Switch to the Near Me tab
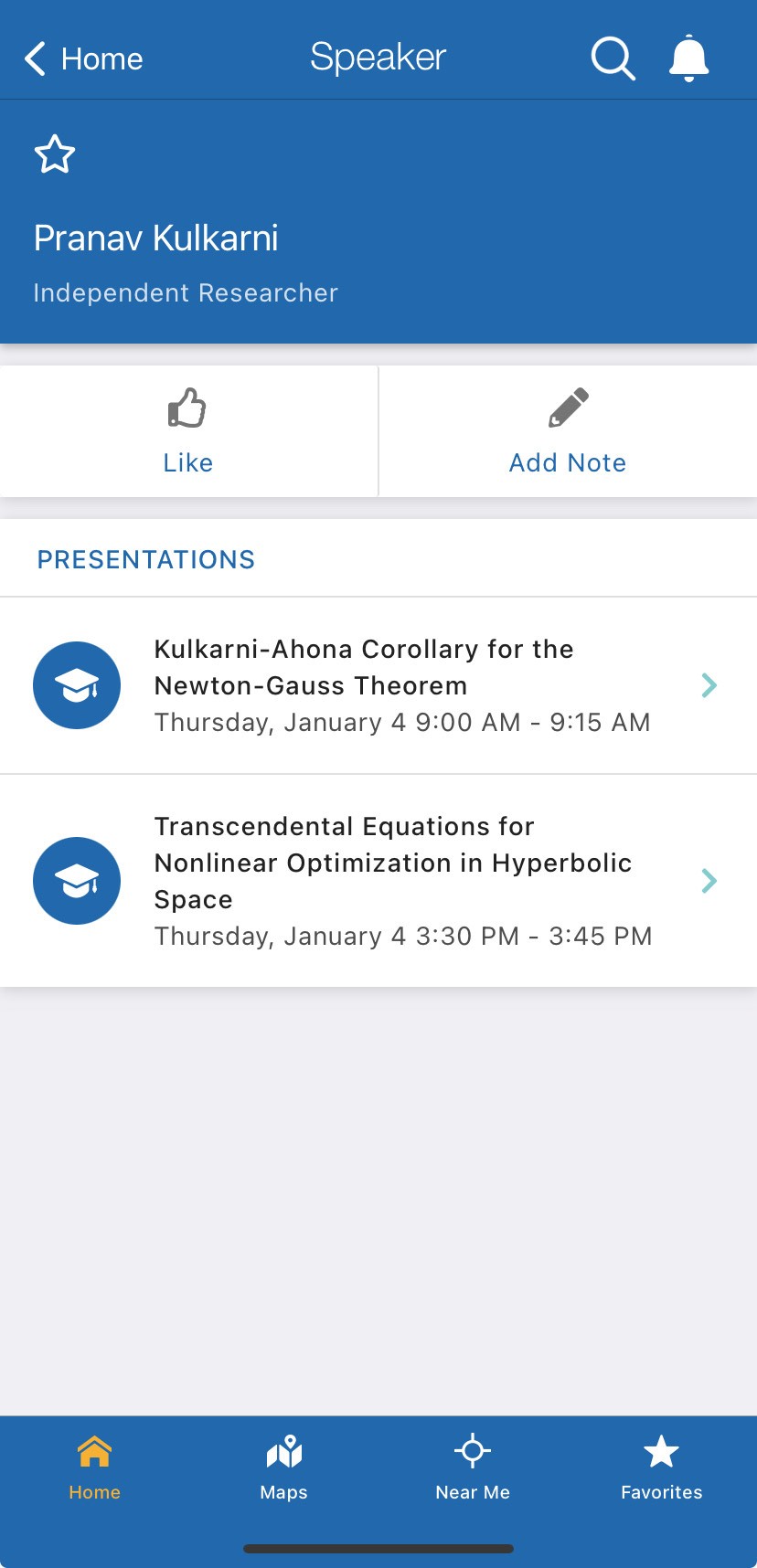This screenshot has width=757, height=1568. point(473,1468)
